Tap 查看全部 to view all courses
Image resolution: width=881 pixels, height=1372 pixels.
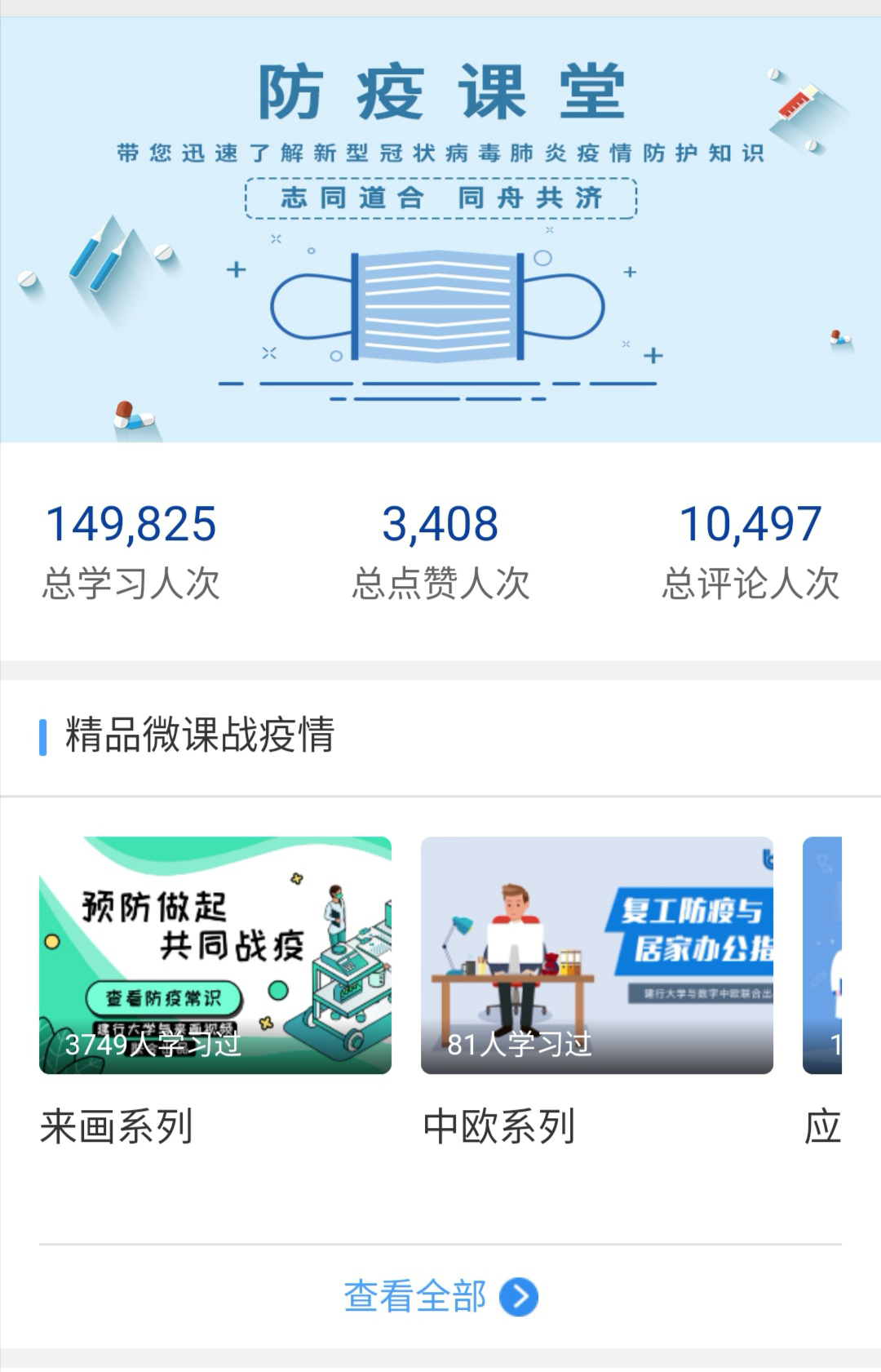coord(440,1296)
